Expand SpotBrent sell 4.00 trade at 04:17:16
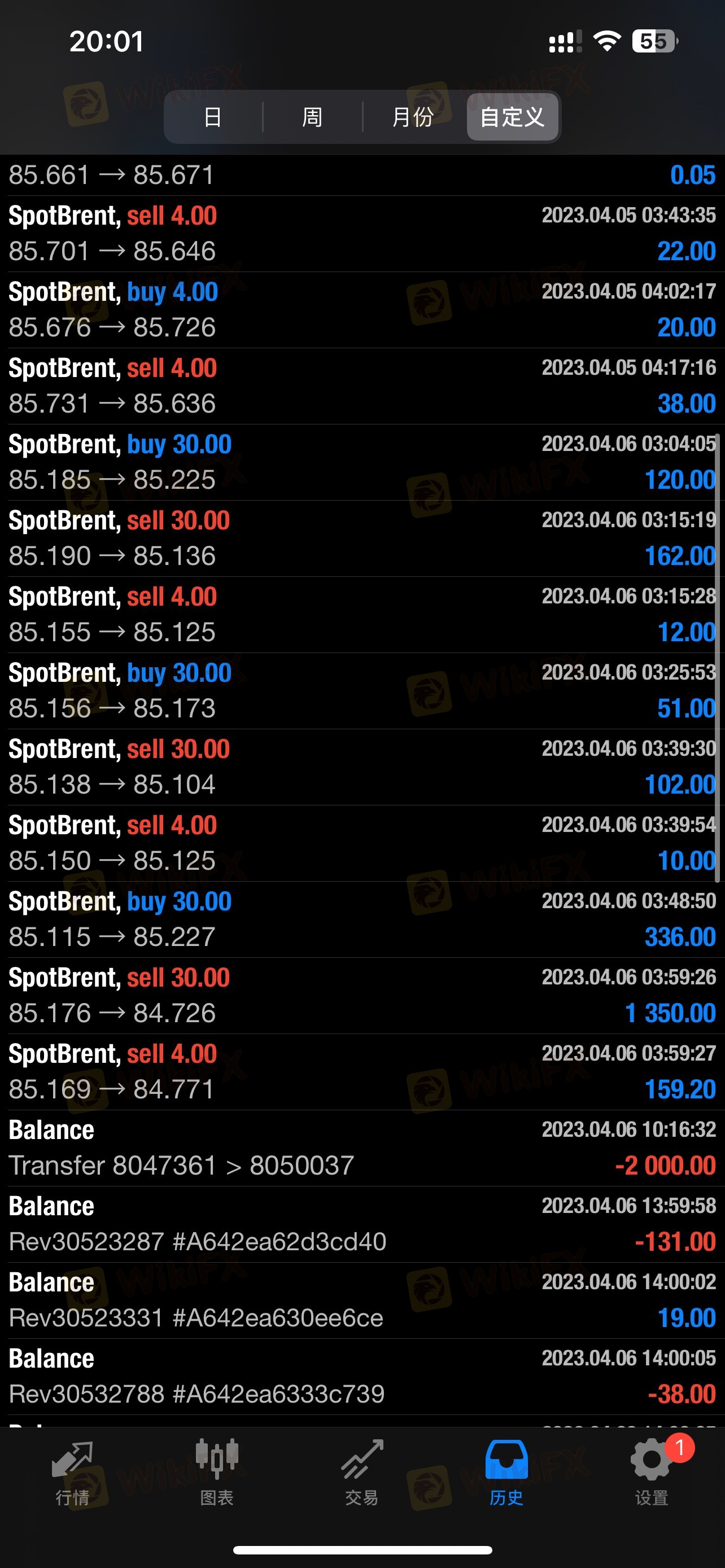The height and width of the screenshot is (1568, 725). [x=362, y=386]
